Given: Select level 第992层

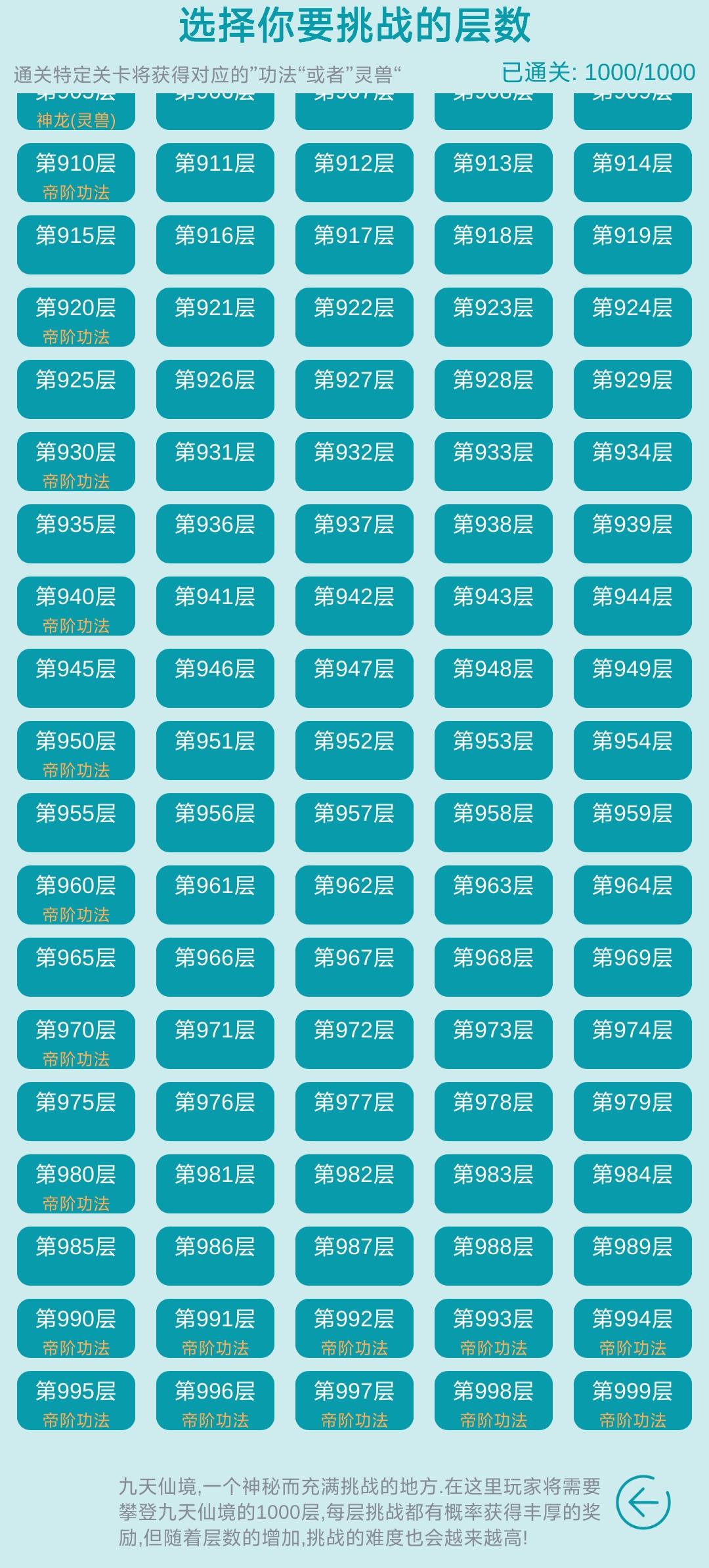Looking at the screenshot, I should 354,1328.
